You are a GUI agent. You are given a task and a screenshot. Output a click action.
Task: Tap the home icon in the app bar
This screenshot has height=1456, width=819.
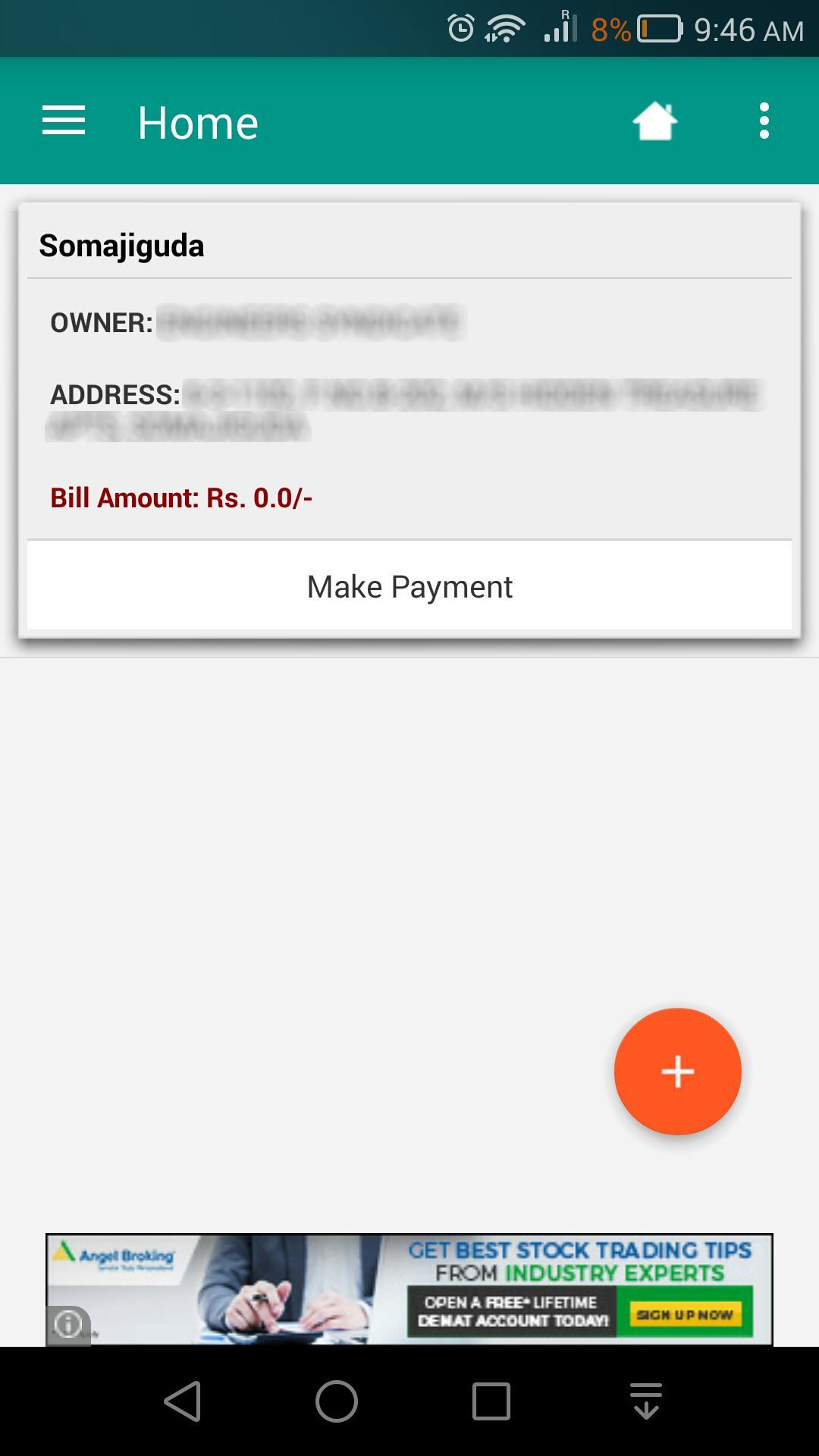[x=654, y=121]
